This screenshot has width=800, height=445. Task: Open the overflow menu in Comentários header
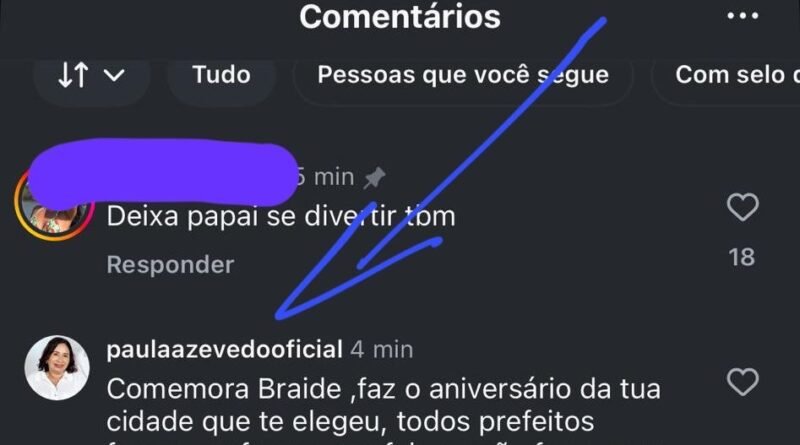[743, 17]
